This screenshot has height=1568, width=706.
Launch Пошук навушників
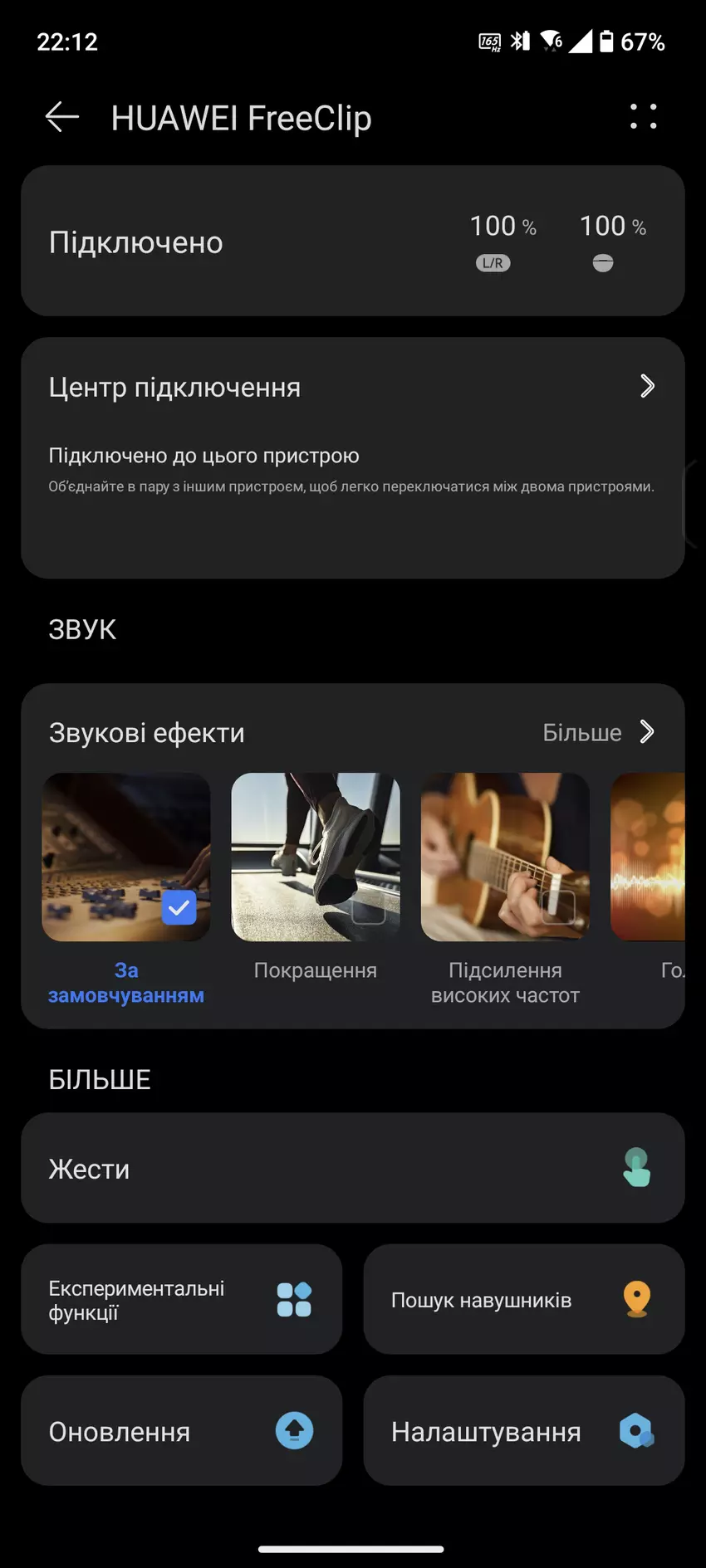523,1299
